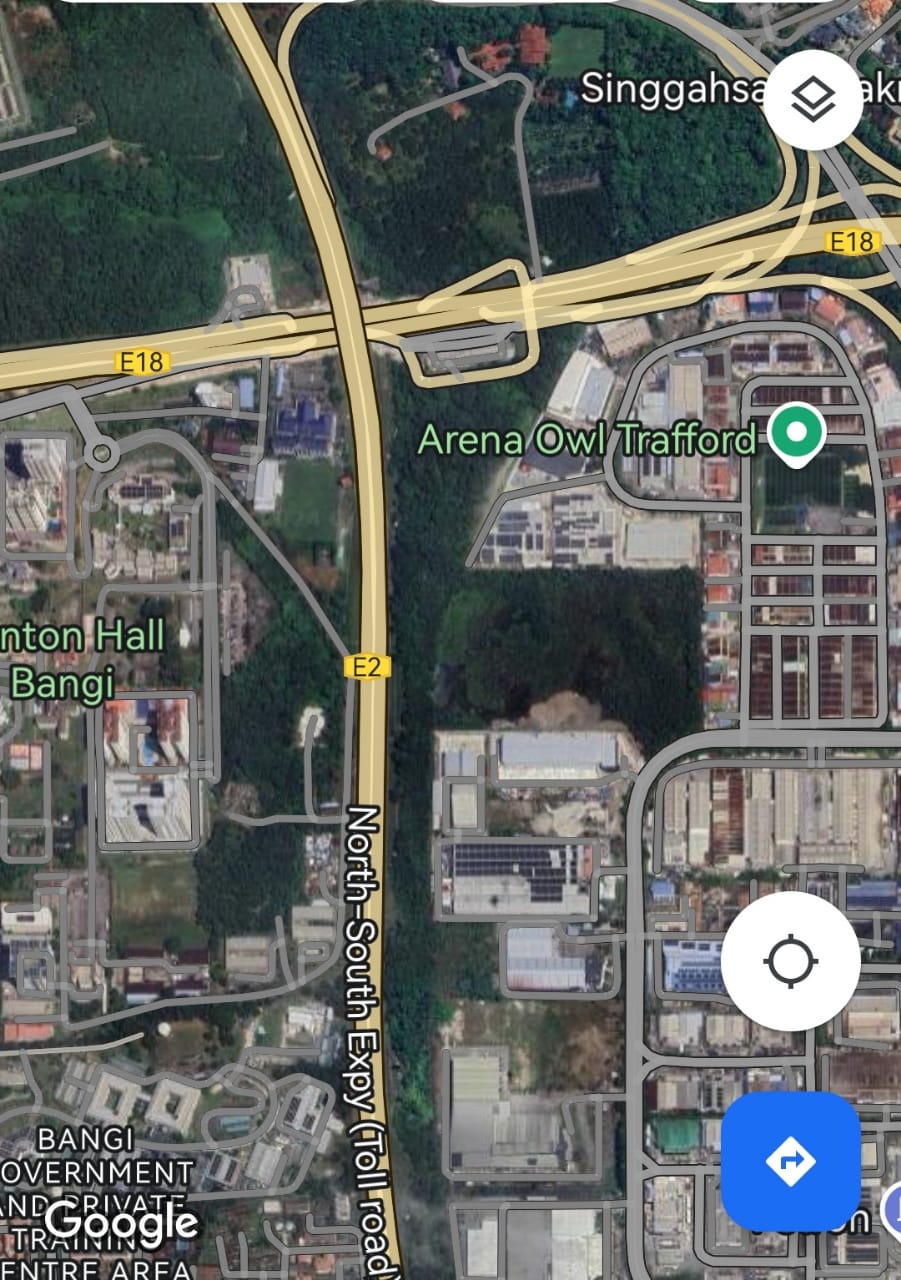Image resolution: width=901 pixels, height=1280 pixels.
Task: Center map on my location
Action: [790, 961]
